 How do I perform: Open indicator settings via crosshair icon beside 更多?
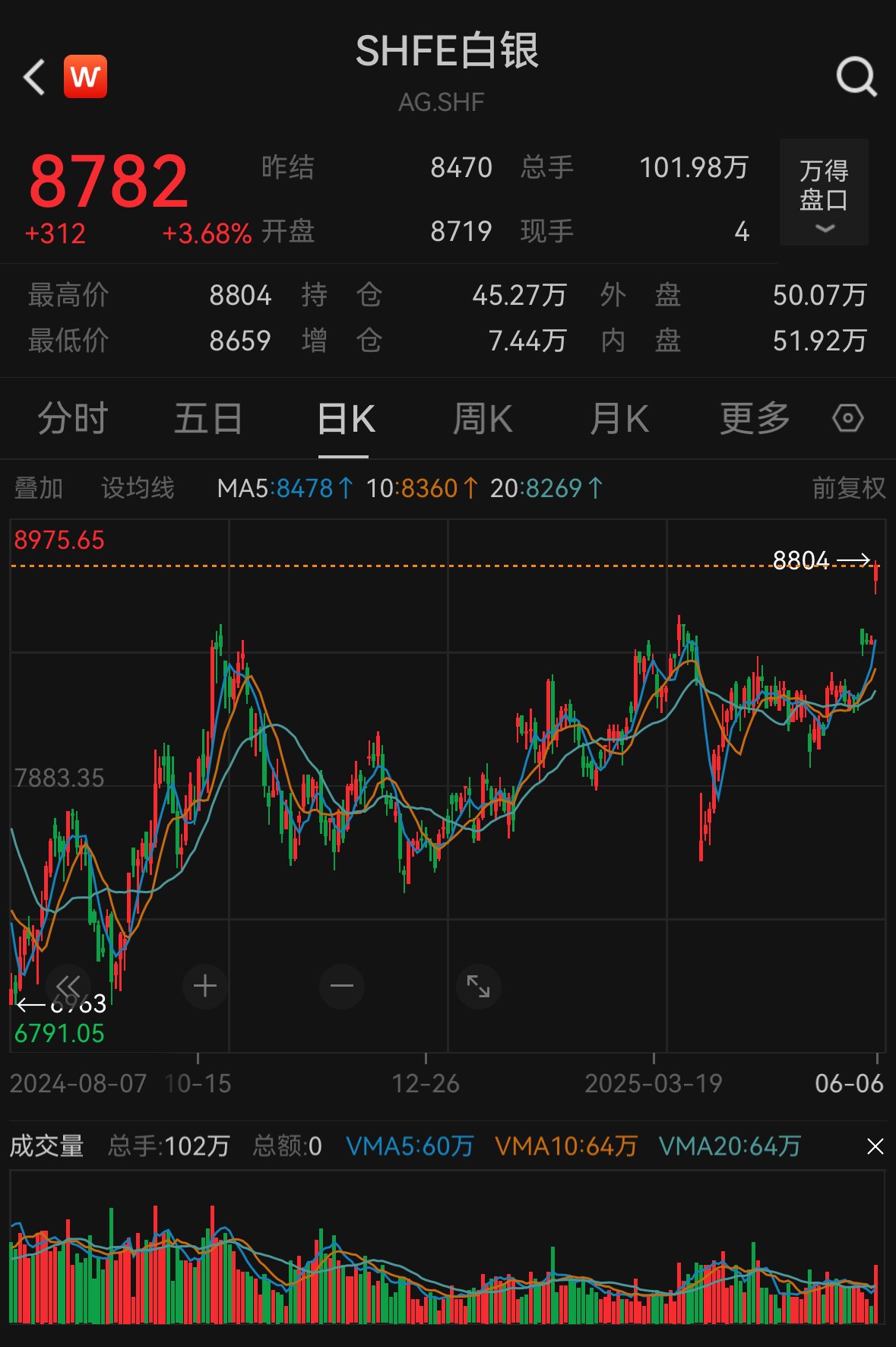click(848, 418)
